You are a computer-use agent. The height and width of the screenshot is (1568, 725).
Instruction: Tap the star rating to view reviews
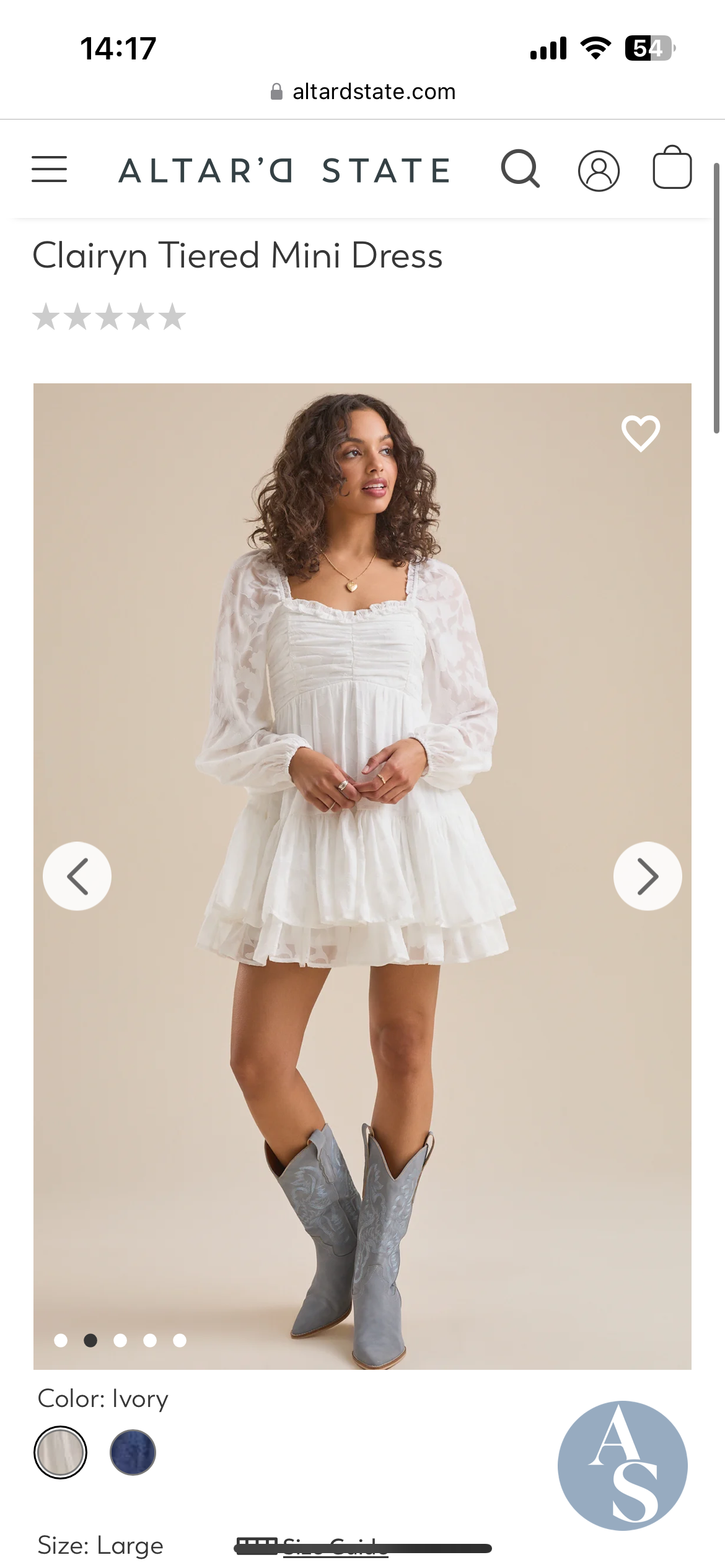coord(109,317)
